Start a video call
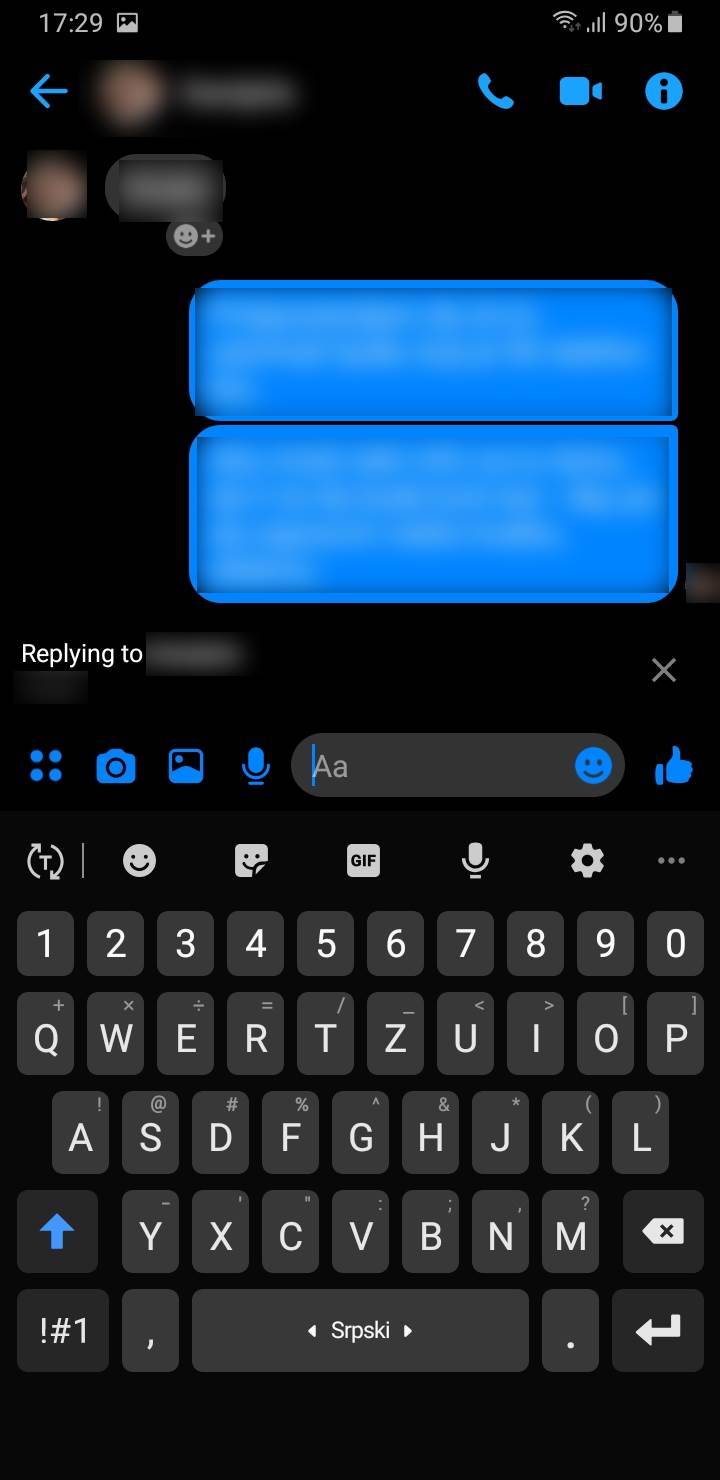The image size is (720, 1480). point(580,92)
